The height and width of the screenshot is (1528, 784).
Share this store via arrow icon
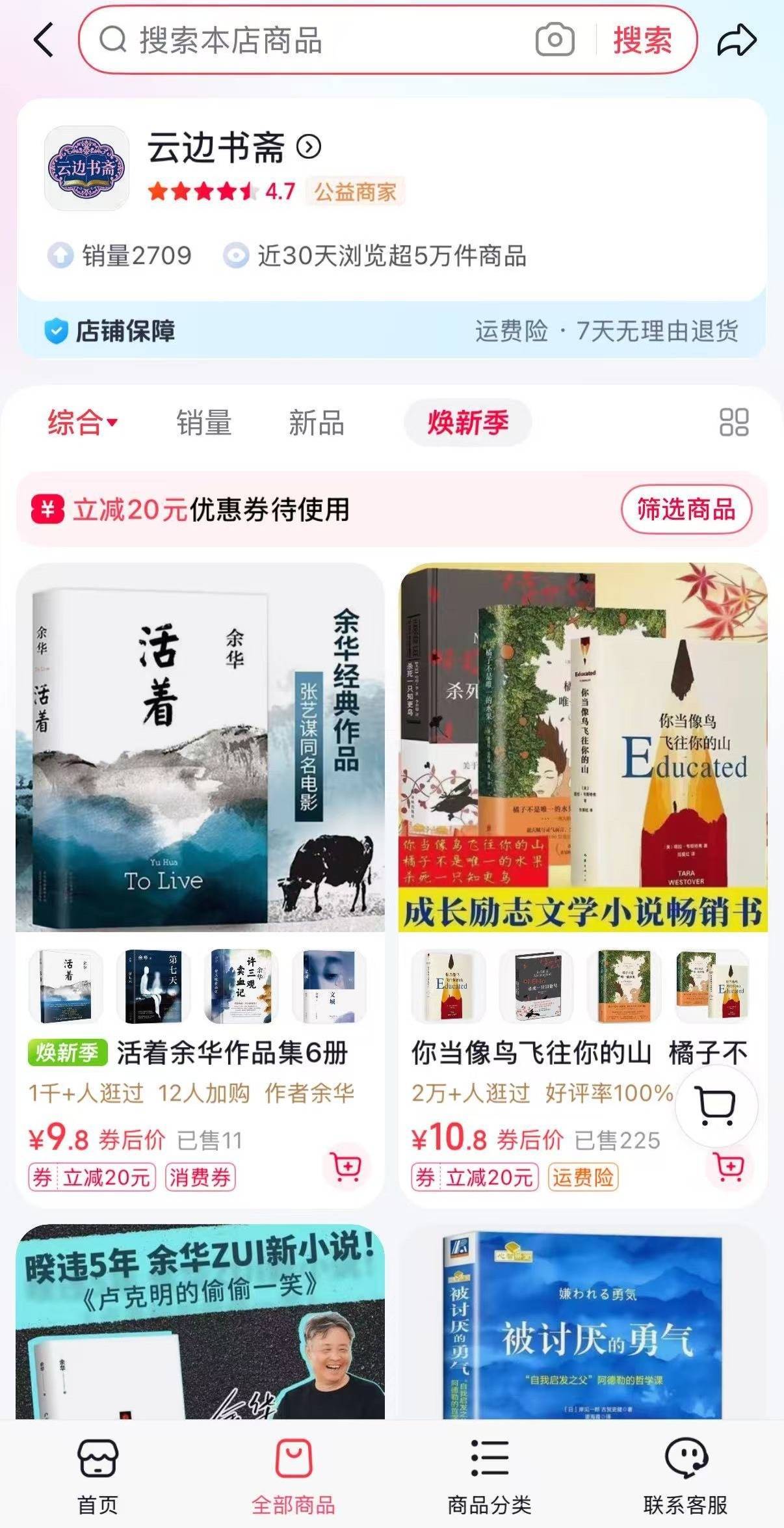737,40
